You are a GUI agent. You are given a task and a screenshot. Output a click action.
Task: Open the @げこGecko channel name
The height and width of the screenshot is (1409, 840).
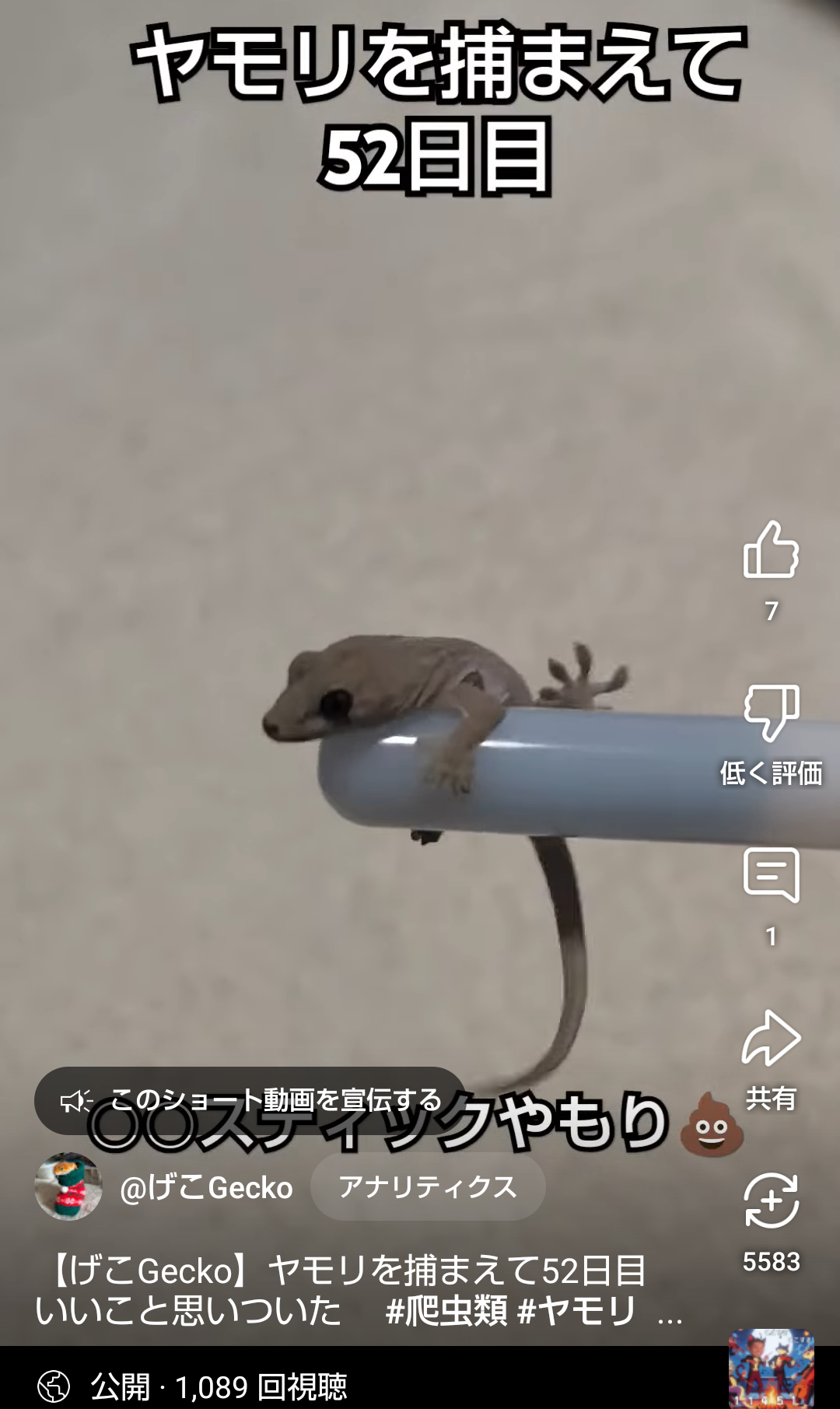point(207,1188)
